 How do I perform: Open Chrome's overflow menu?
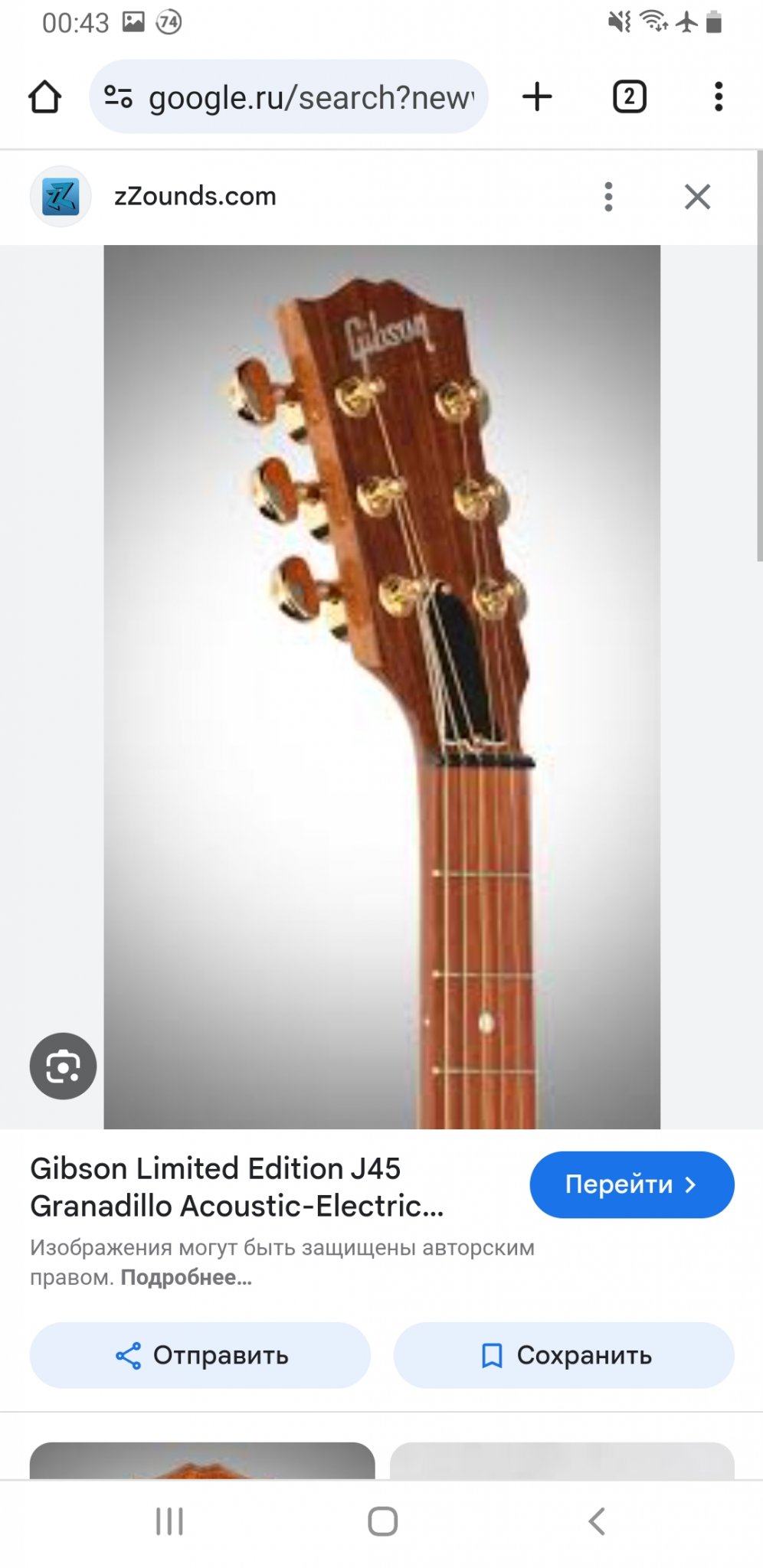coord(718,97)
